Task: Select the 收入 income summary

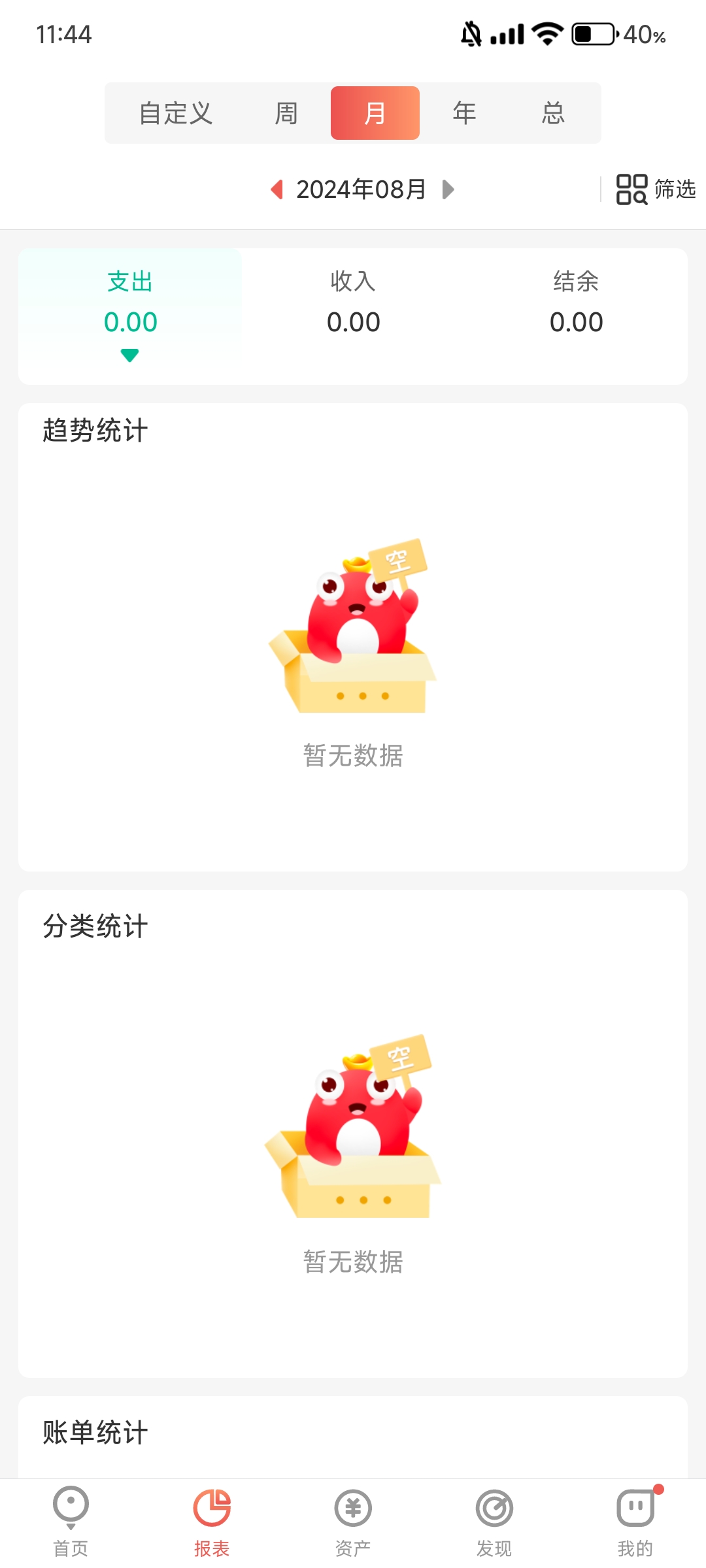Action: click(353, 304)
